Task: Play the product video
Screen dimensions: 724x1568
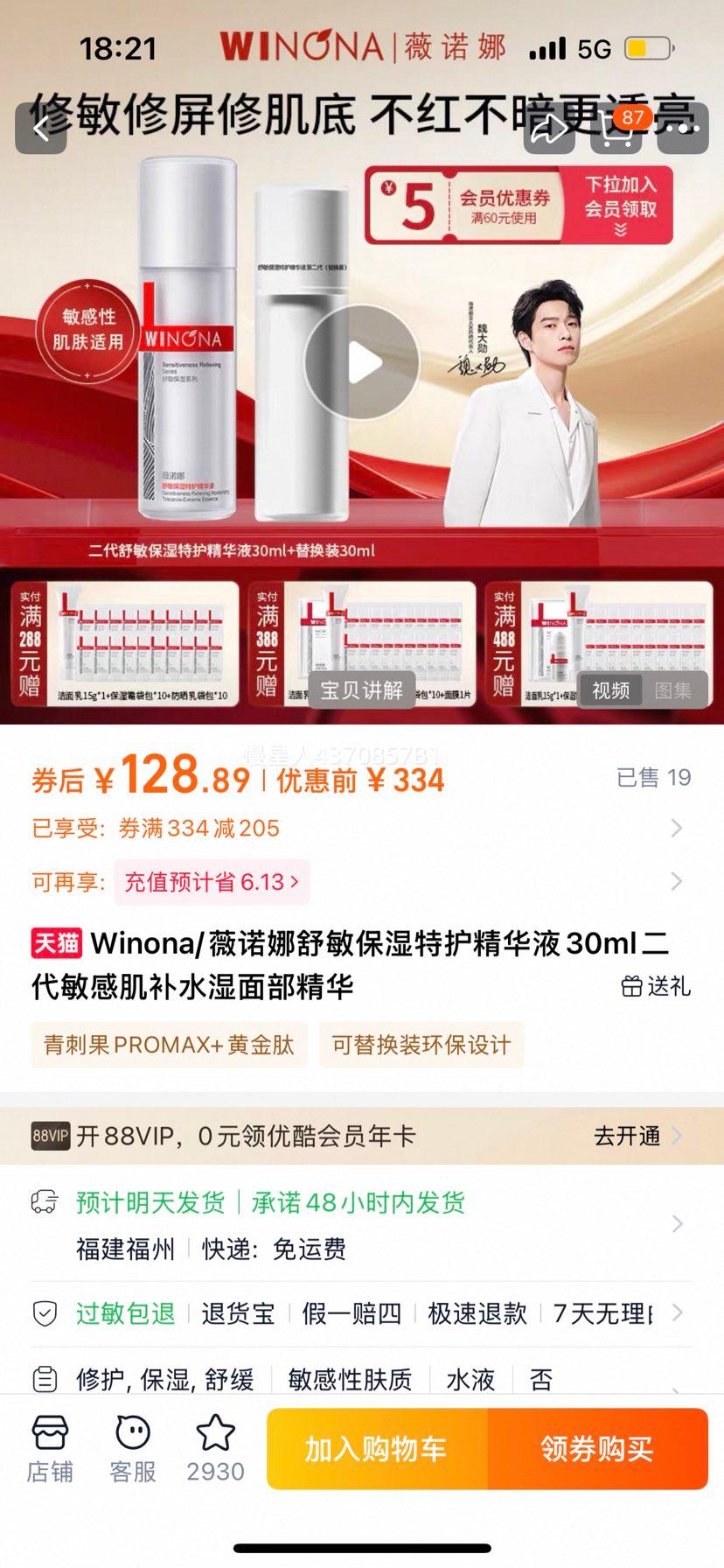Action: click(x=362, y=362)
